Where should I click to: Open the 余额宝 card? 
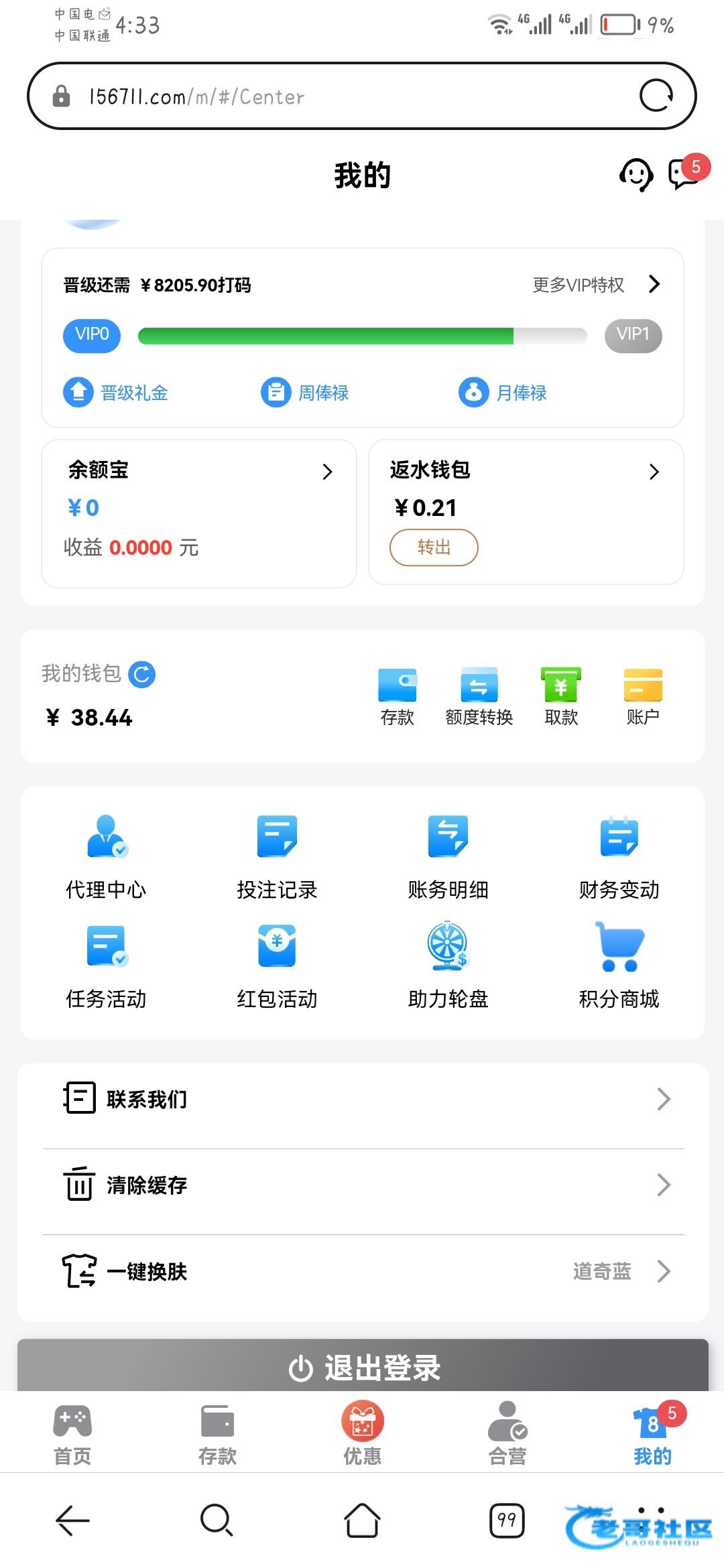coord(199,513)
